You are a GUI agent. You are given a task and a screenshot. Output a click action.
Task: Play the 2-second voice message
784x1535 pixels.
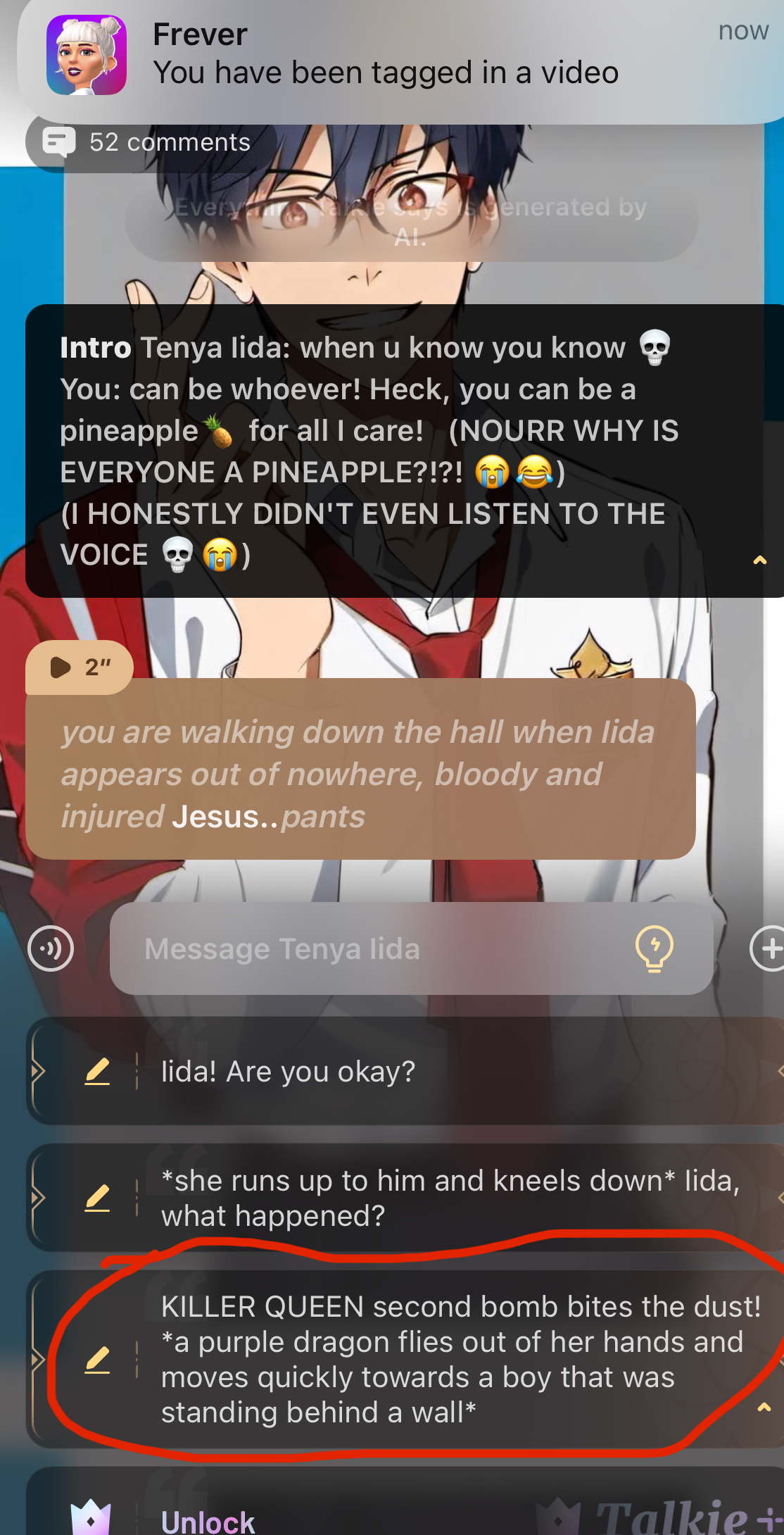click(79, 667)
